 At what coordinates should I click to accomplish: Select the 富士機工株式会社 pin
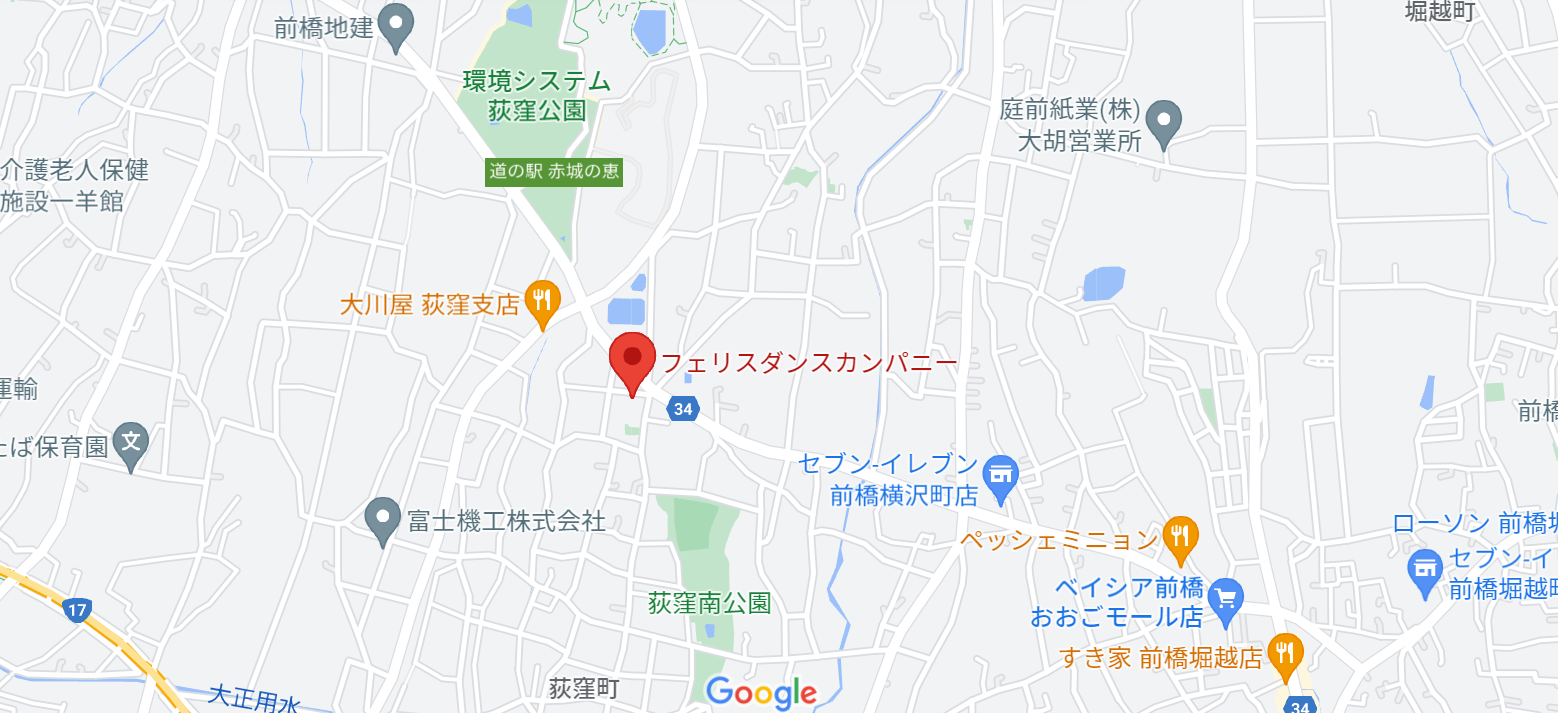[x=381, y=518]
